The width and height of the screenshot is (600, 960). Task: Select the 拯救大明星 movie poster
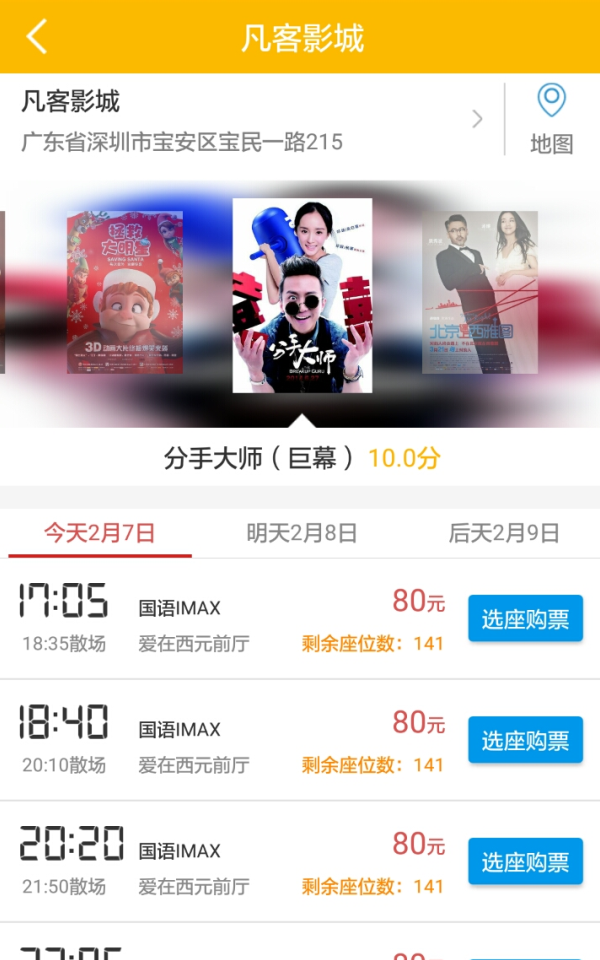[x=125, y=292]
